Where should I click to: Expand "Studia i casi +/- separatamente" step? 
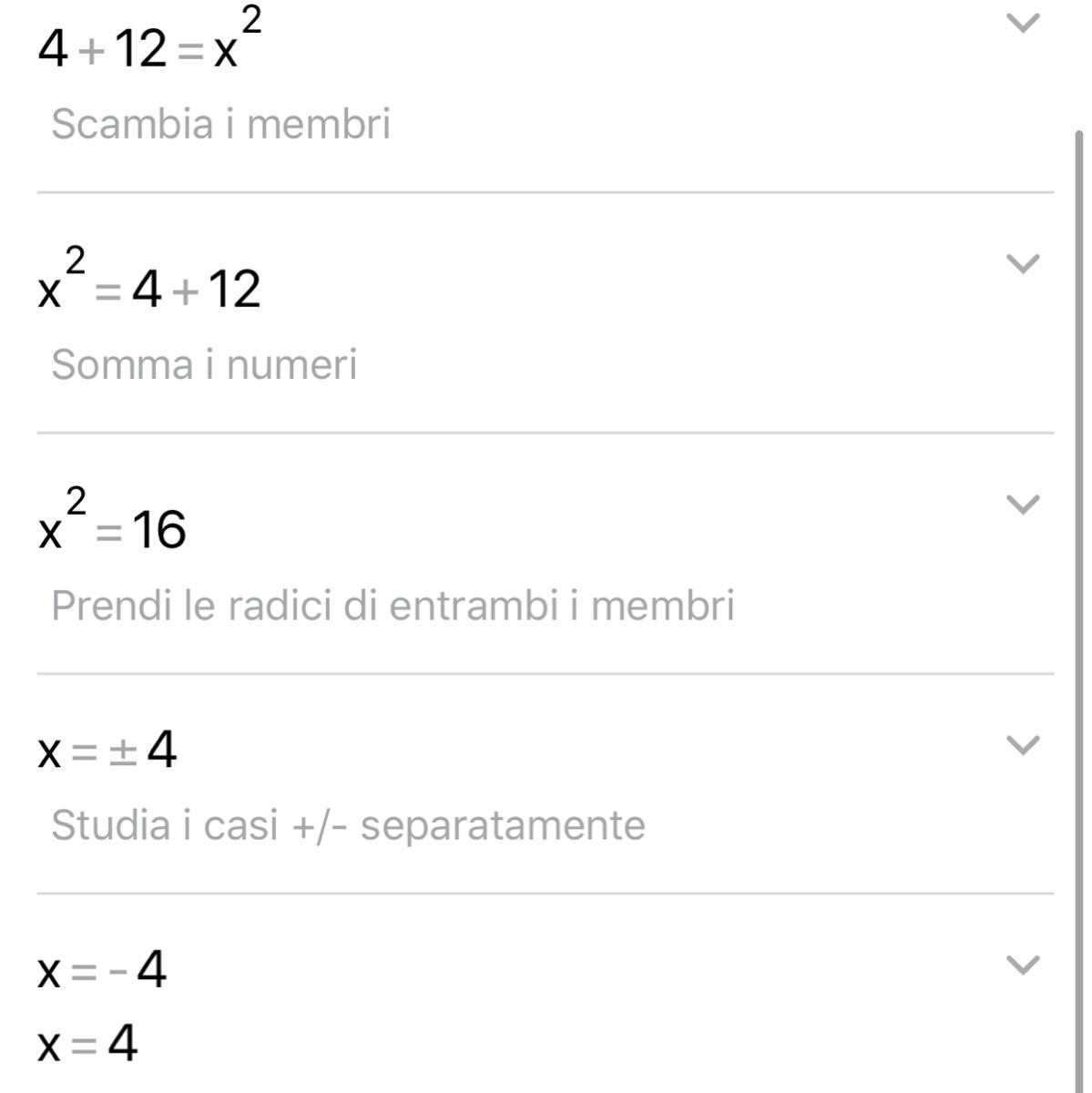[x=1022, y=745]
